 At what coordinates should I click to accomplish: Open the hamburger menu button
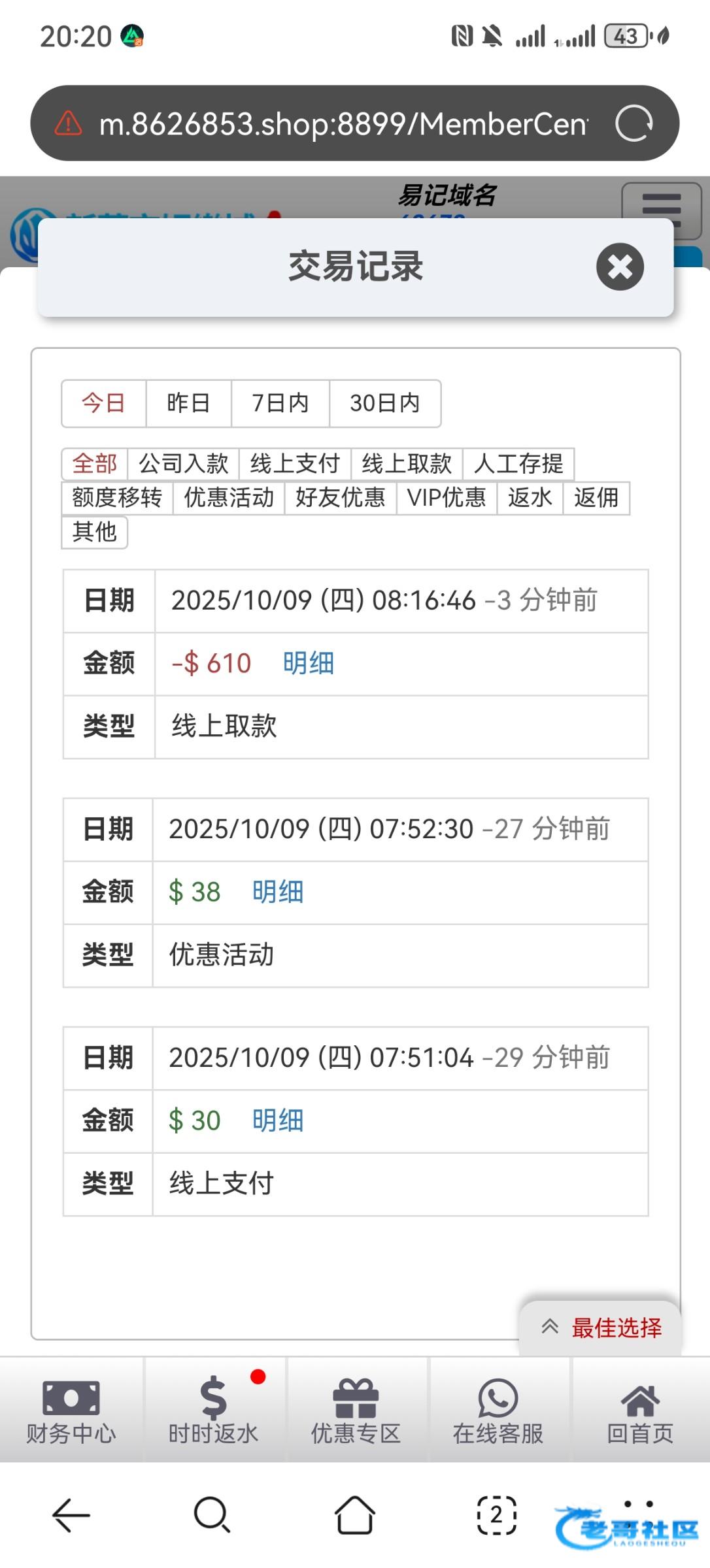pyautogui.click(x=661, y=209)
